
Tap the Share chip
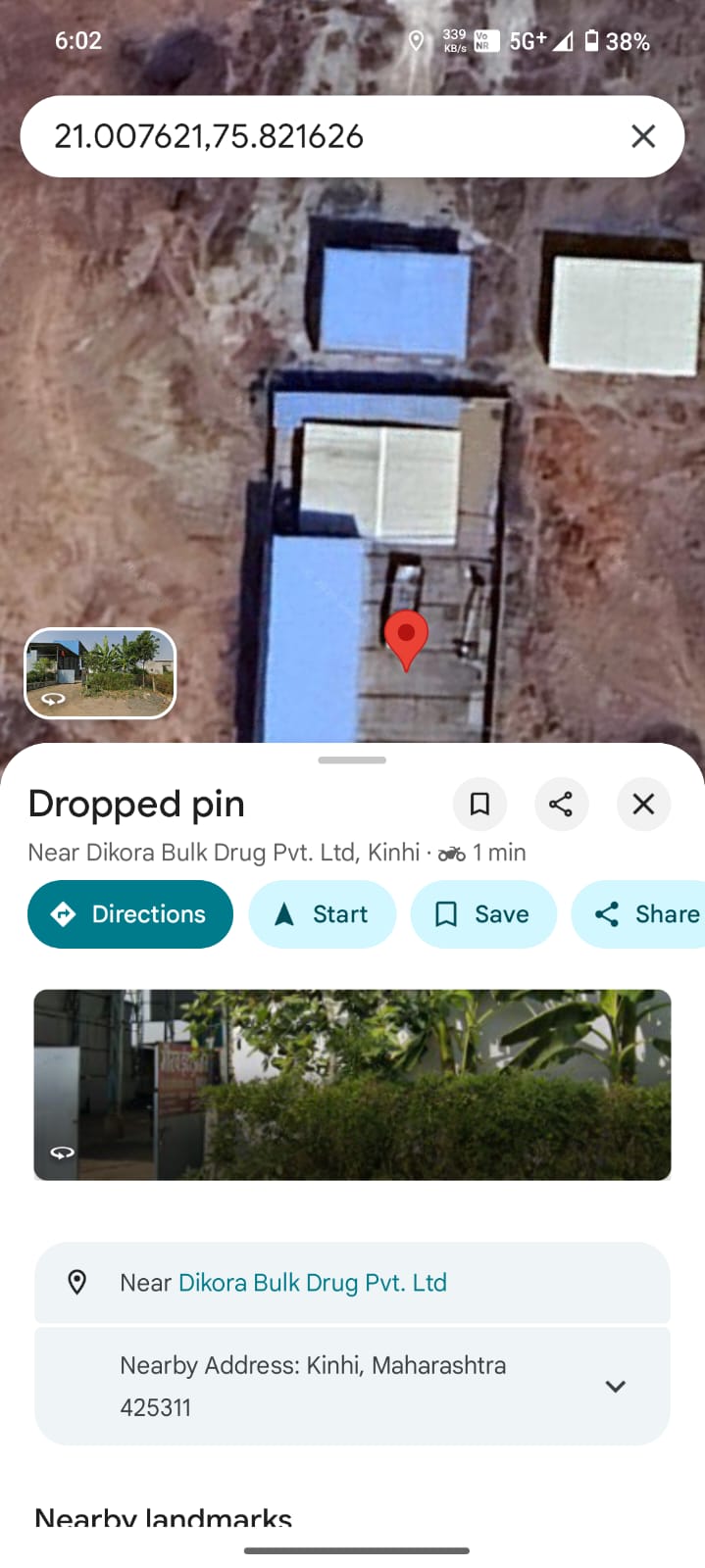point(638,914)
